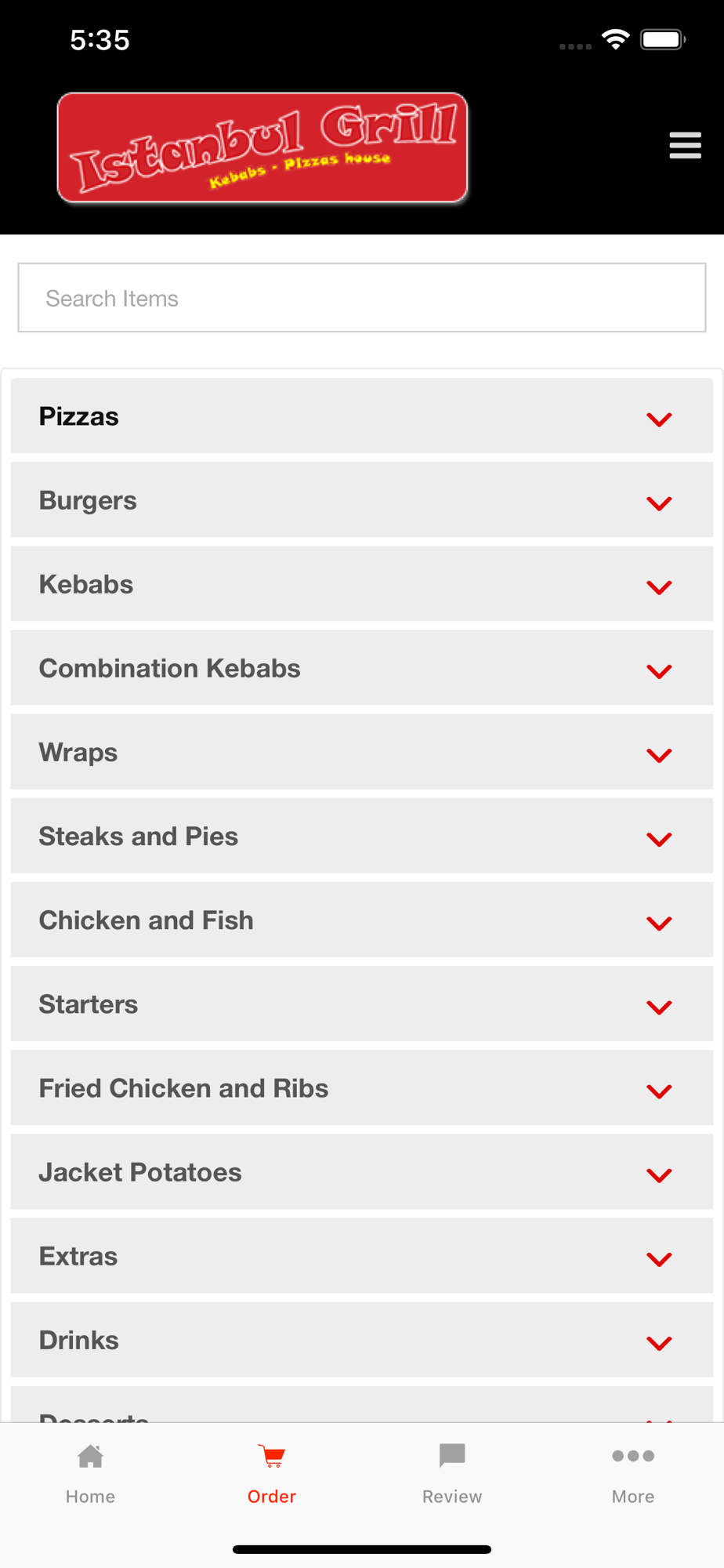Show the Wraps menu items
Image resolution: width=724 pixels, height=1568 pixels.
(x=362, y=752)
